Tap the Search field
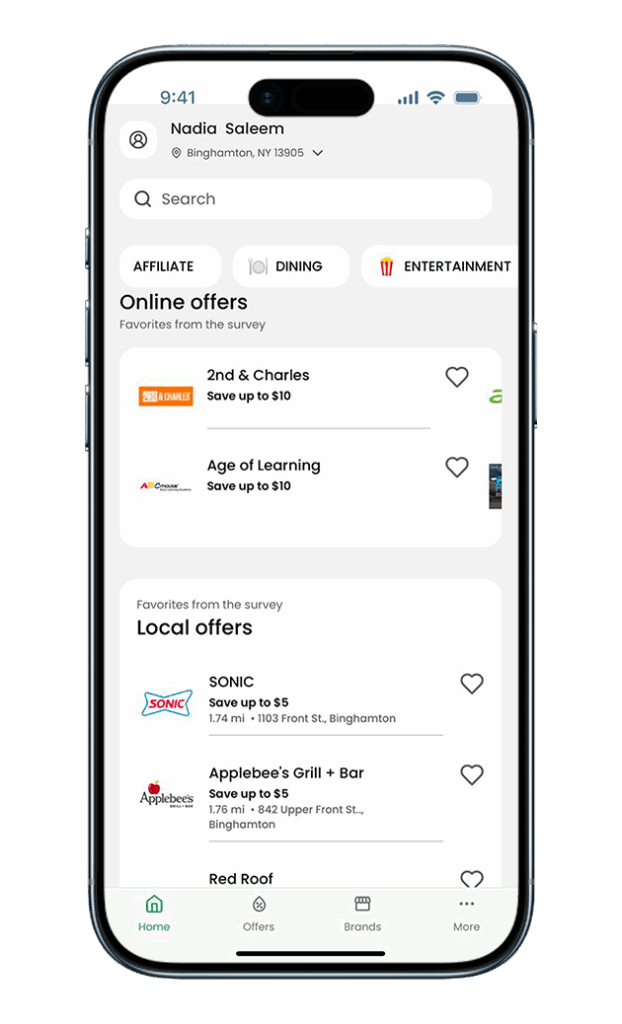The width and height of the screenshot is (622, 1024). 305,199
